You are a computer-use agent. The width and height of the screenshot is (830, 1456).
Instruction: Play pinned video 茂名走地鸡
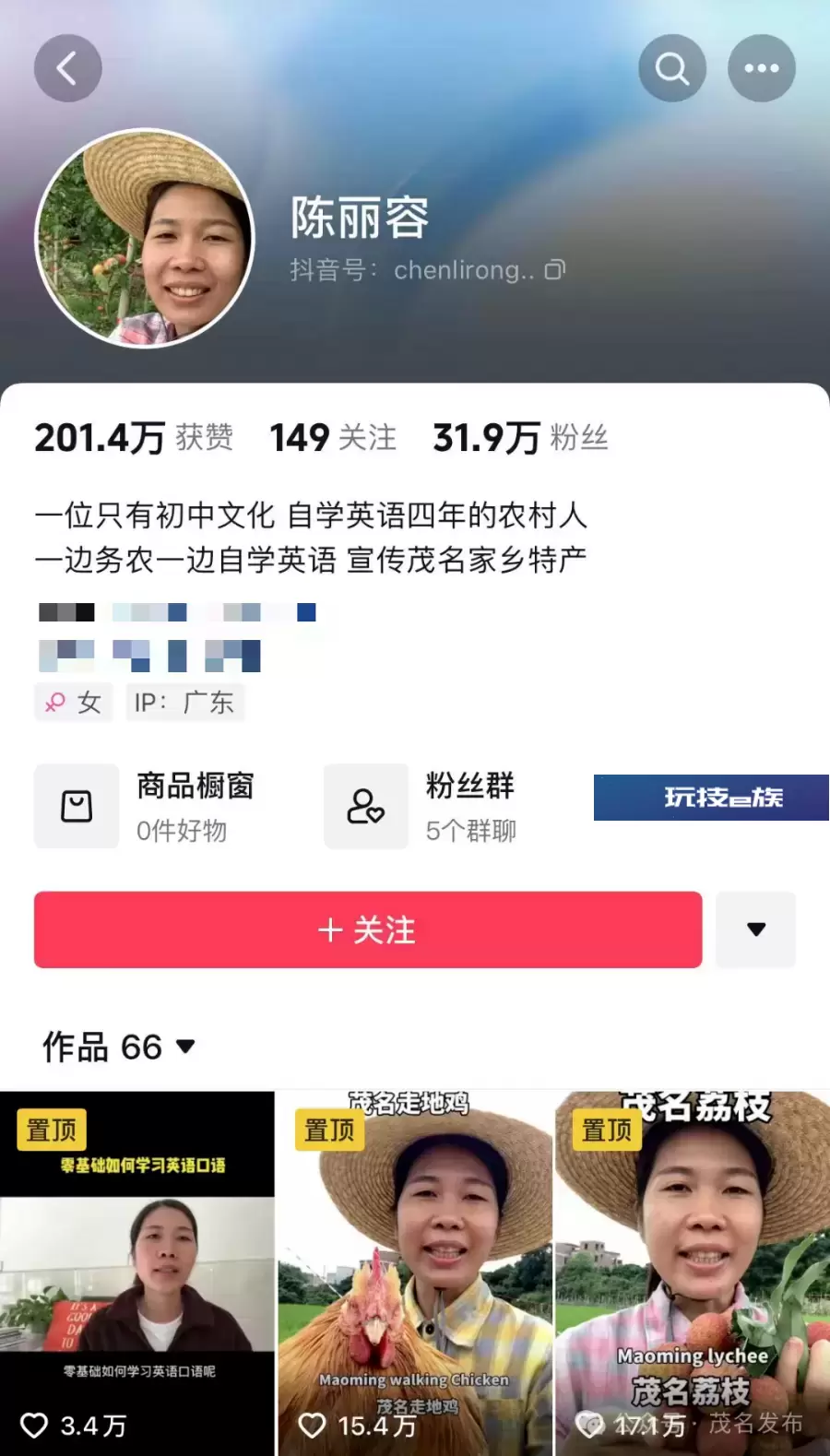coord(415,1273)
